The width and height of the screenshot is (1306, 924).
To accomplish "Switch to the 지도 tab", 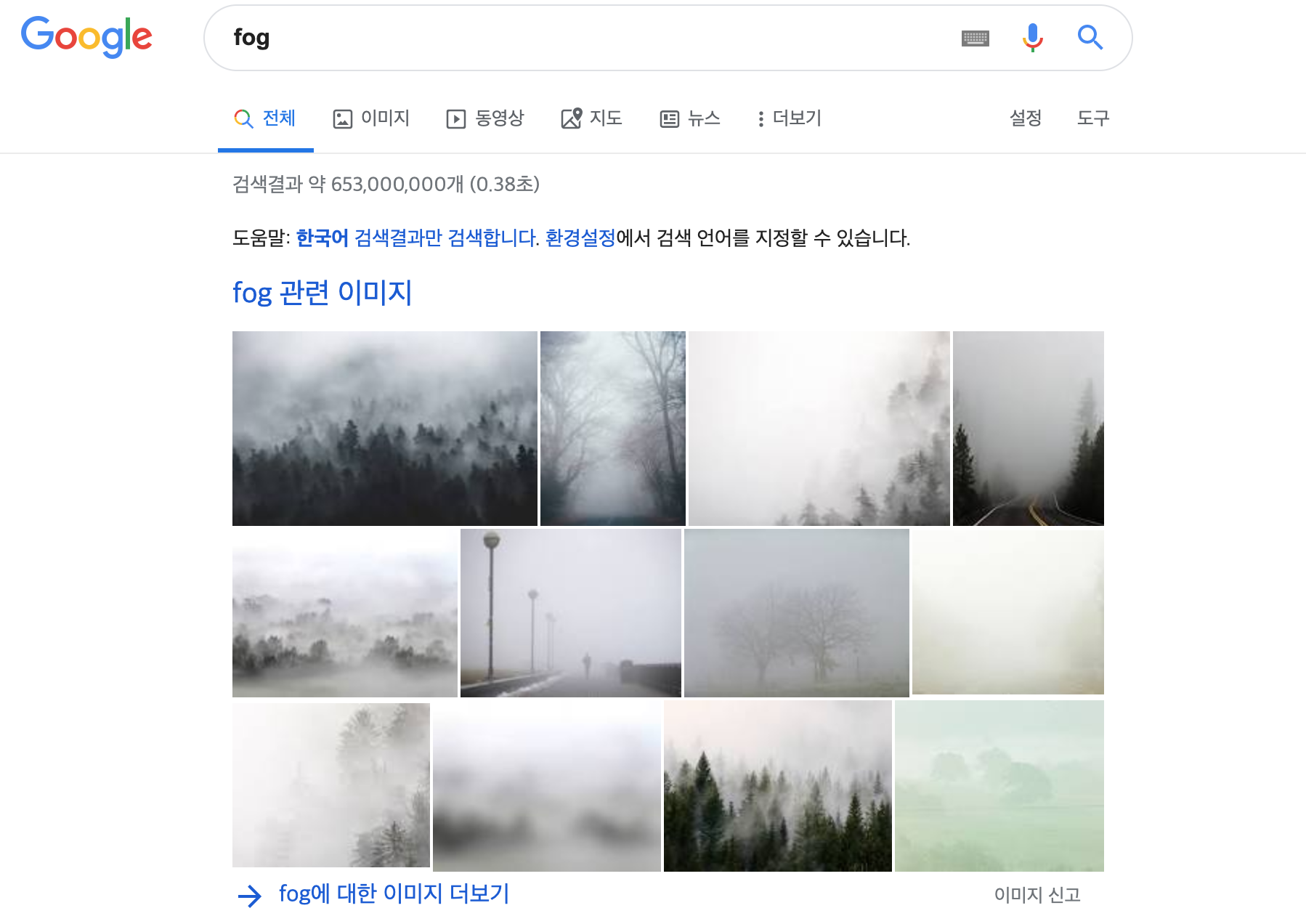I will 592,118.
